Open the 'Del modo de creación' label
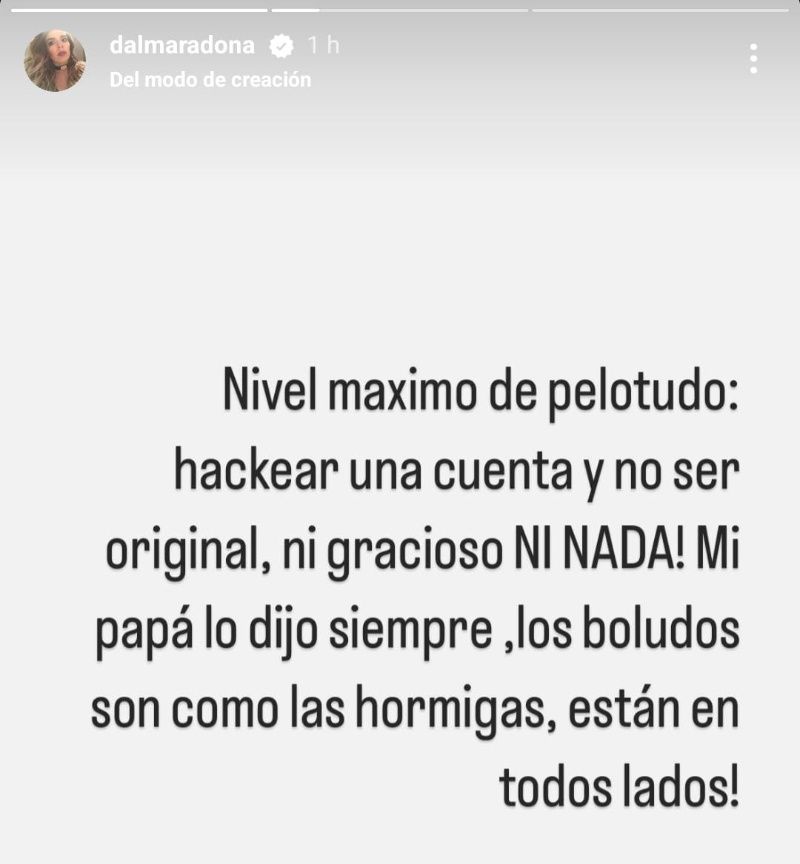 click(x=210, y=80)
